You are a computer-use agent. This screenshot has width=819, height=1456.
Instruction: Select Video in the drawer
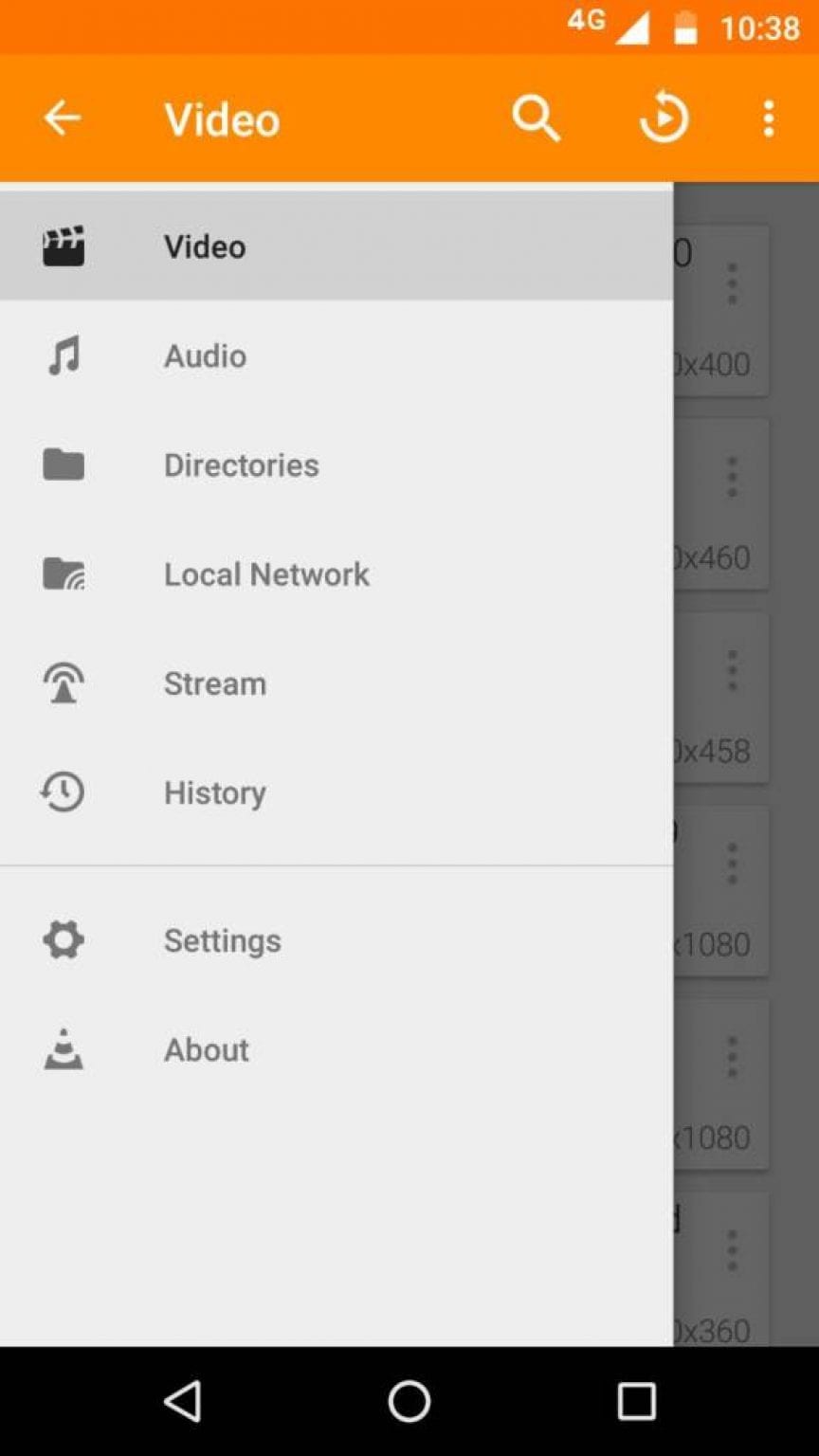(205, 246)
